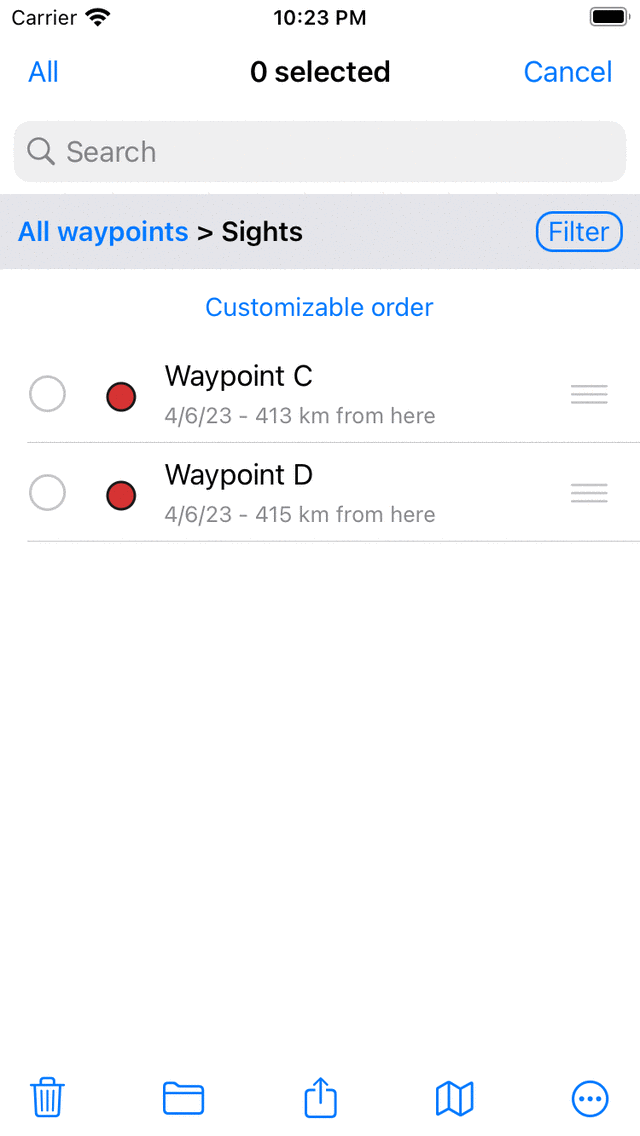Screen dimensions: 640x1136
Task: Open the Waypoint C row
Action: click(x=300, y=394)
